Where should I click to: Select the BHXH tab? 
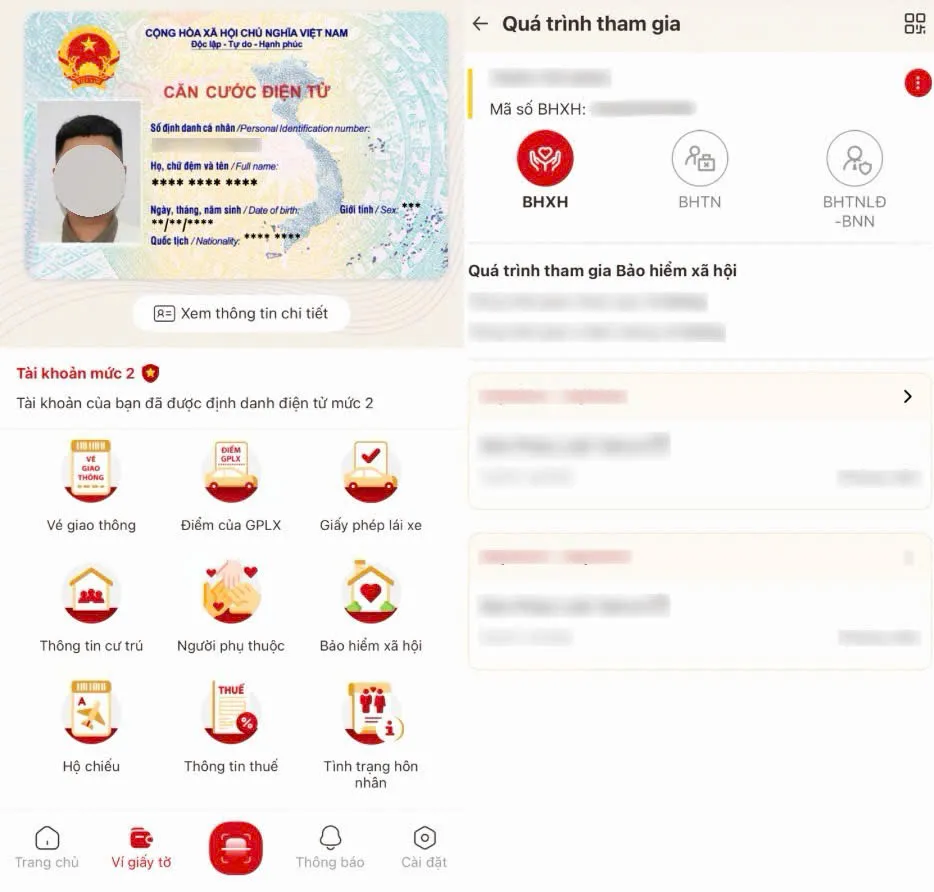pos(545,170)
